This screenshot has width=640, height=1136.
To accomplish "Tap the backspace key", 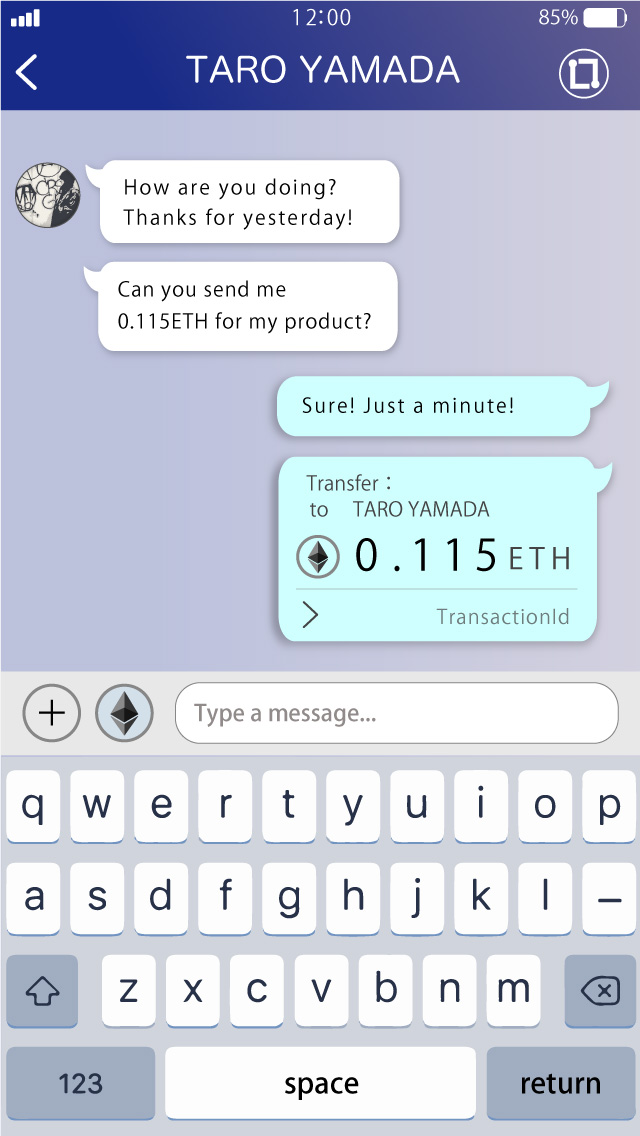I will [599, 991].
